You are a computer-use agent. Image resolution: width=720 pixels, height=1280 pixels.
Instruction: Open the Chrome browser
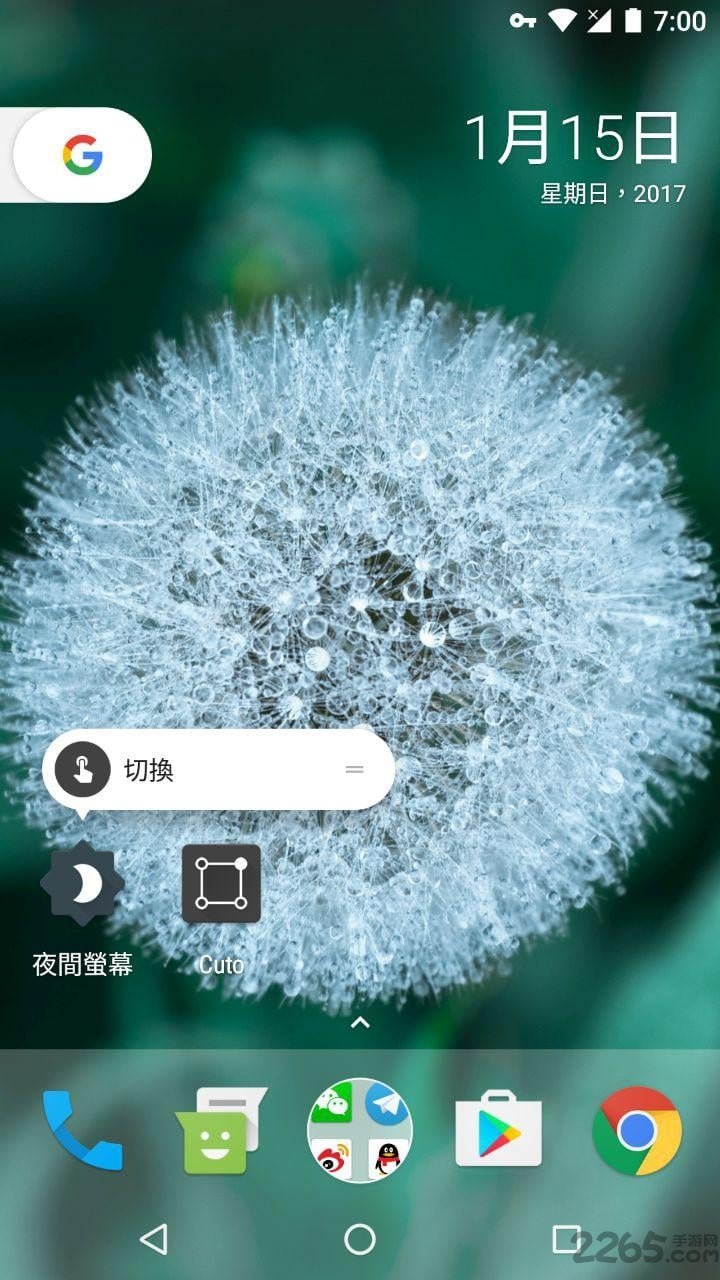pos(637,1131)
